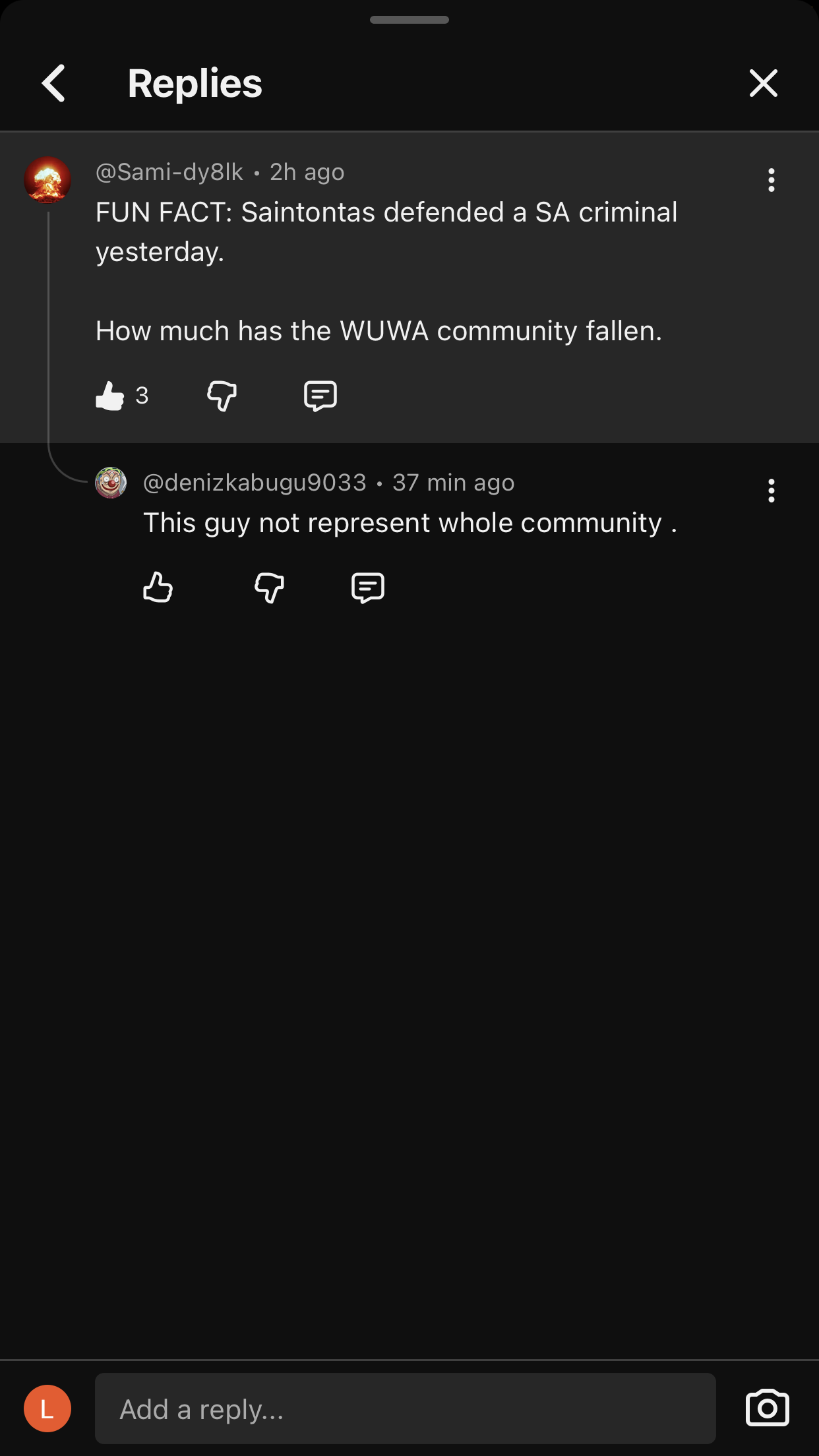Like @denizkabugu9033's reply
This screenshot has width=819, height=1456.
coord(158,588)
